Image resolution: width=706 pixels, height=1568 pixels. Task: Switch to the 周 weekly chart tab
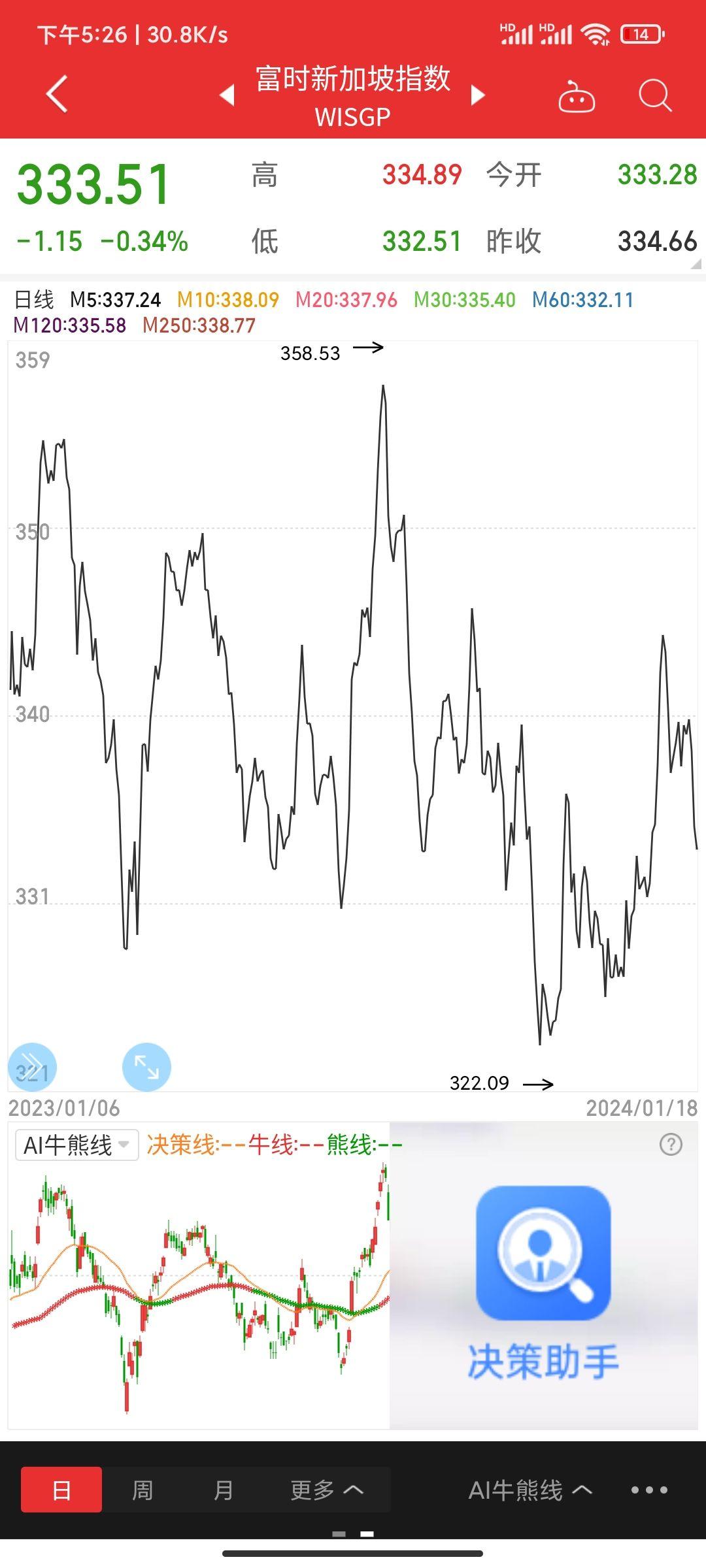tap(143, 1490)
